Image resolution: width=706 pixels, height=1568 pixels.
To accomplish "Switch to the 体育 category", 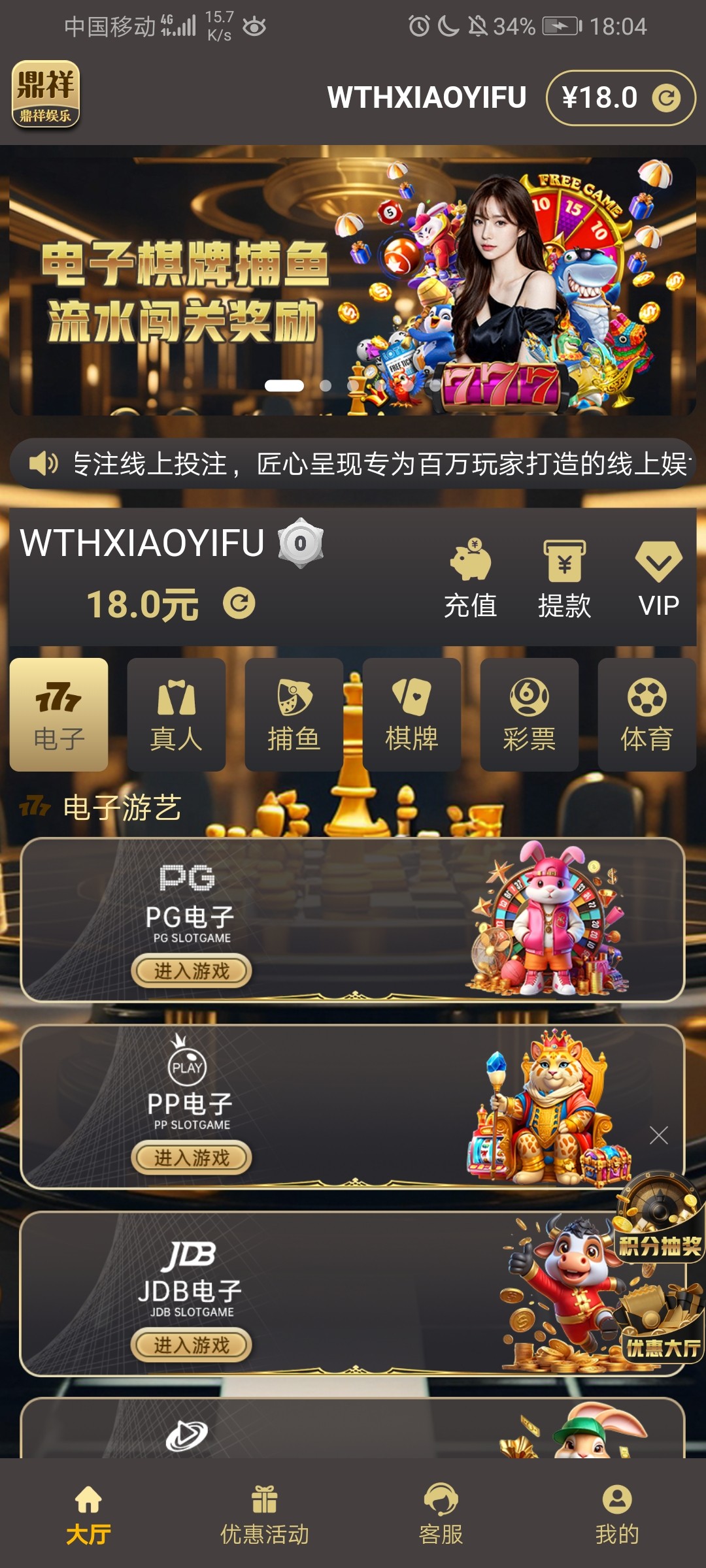I will point(647,714).
